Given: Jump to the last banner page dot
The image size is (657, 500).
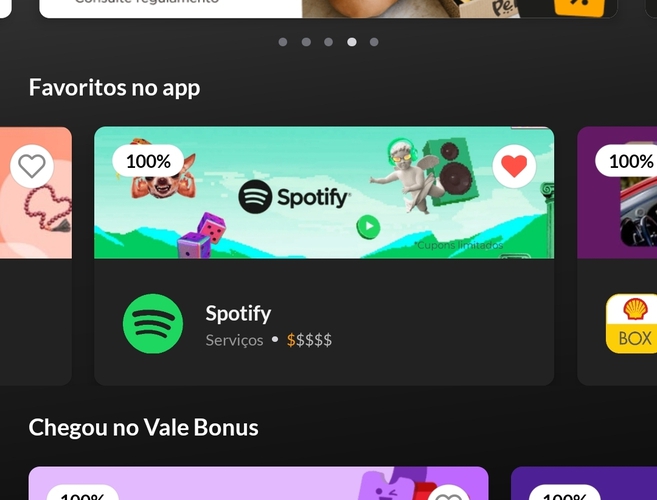Looking at the screenshot, I should point(374,42).
